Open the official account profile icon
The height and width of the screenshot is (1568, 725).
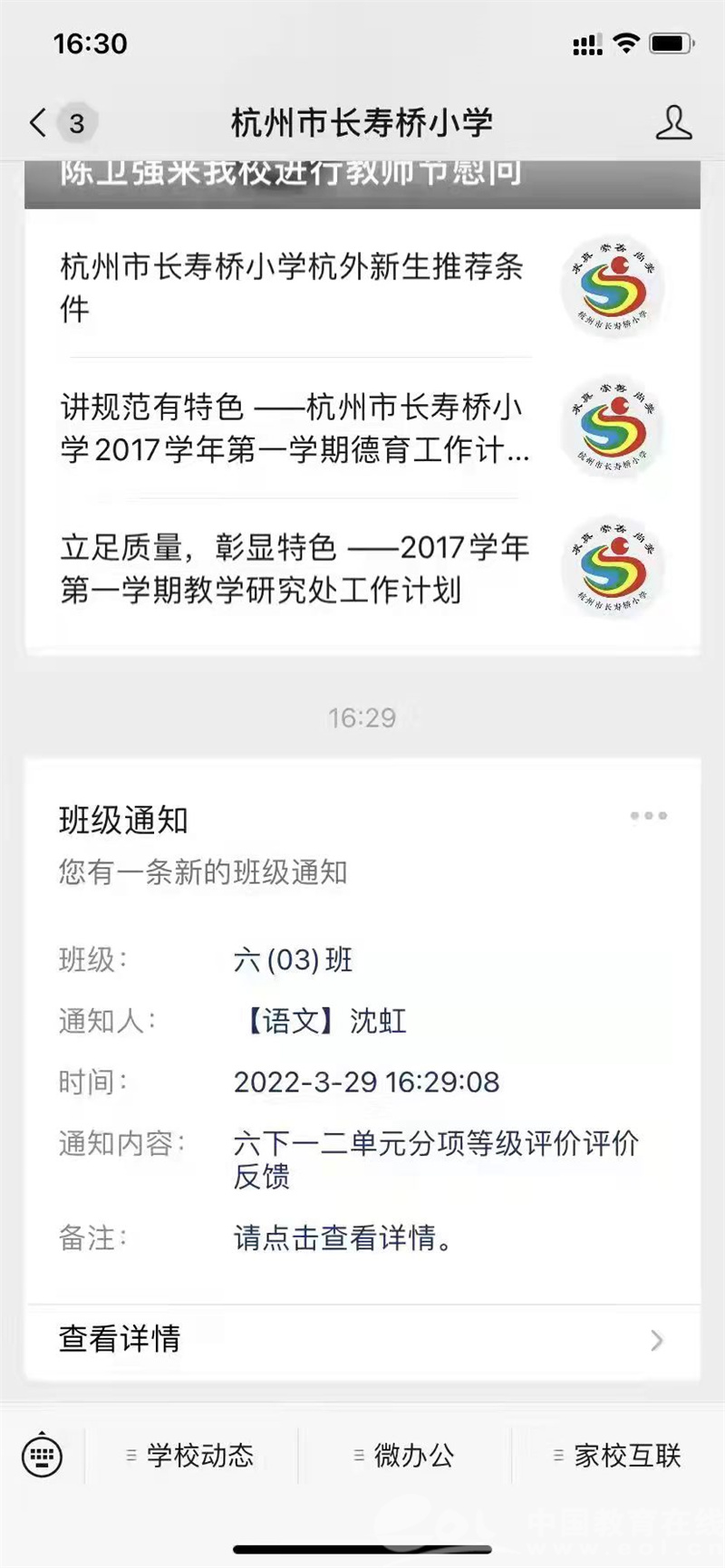pyautogui.click(x=673, y=123)
